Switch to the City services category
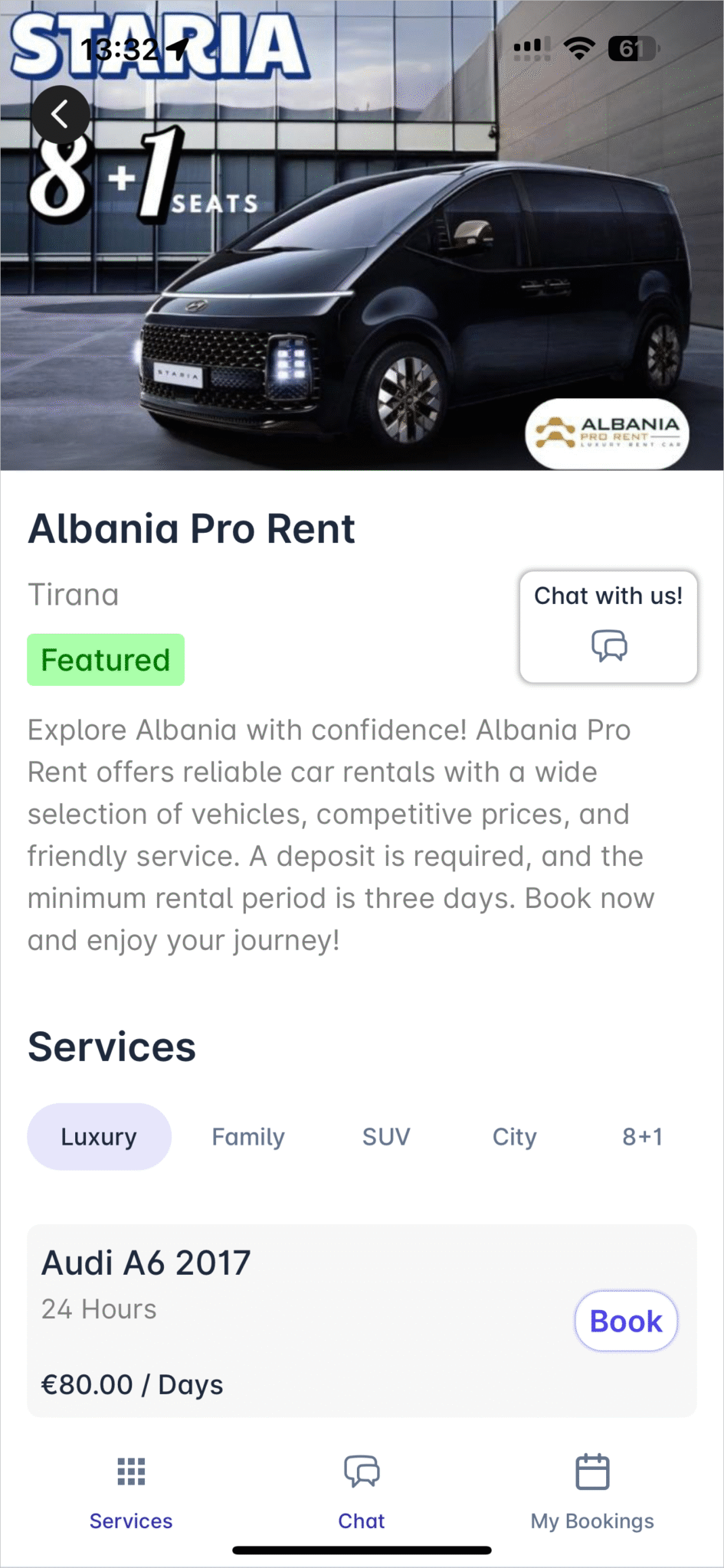724x1568 pixels. tap(514, 1136)
